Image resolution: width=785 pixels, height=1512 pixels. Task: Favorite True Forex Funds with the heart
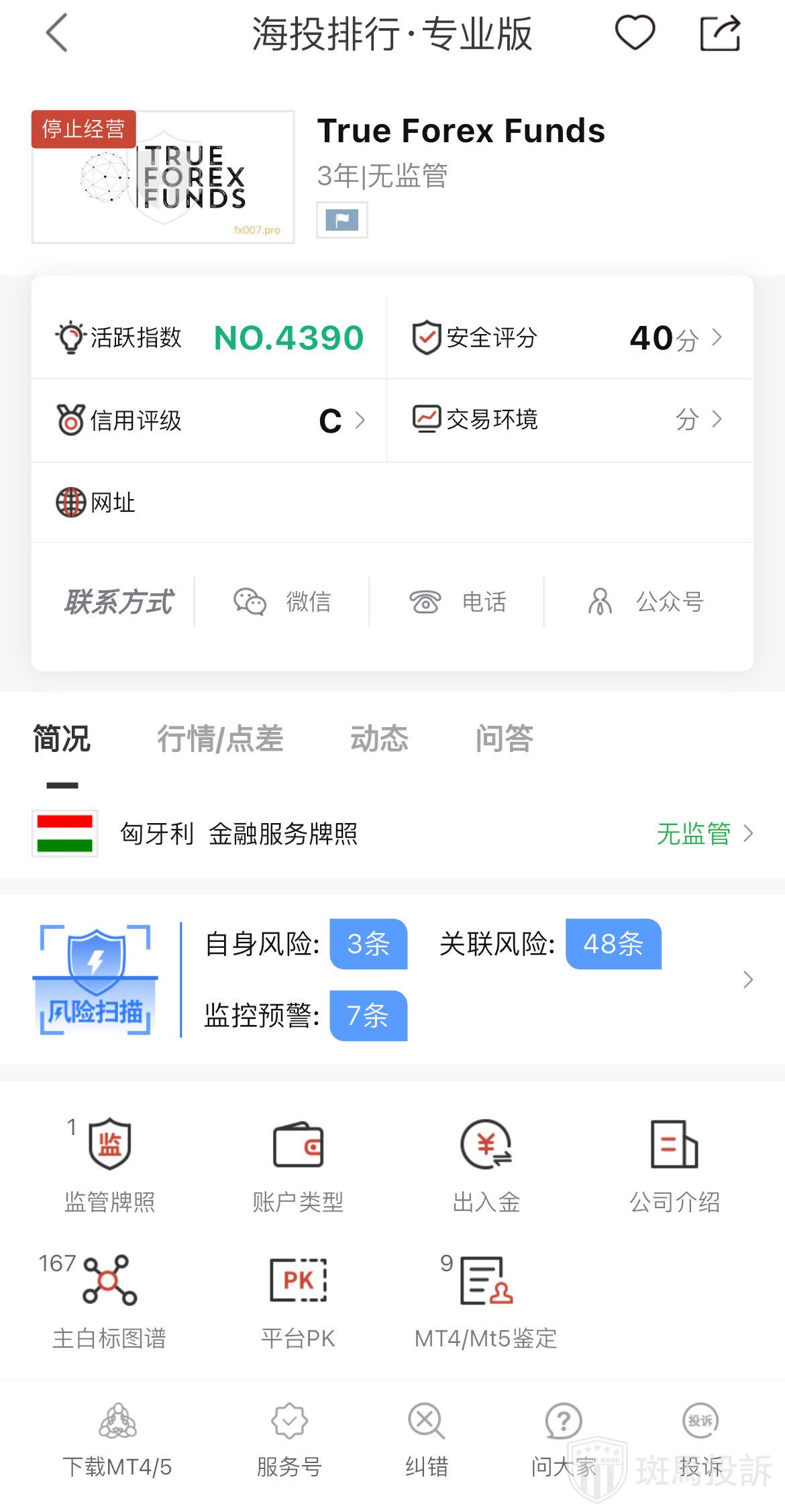pyautogui.click(x=635, y=33)
